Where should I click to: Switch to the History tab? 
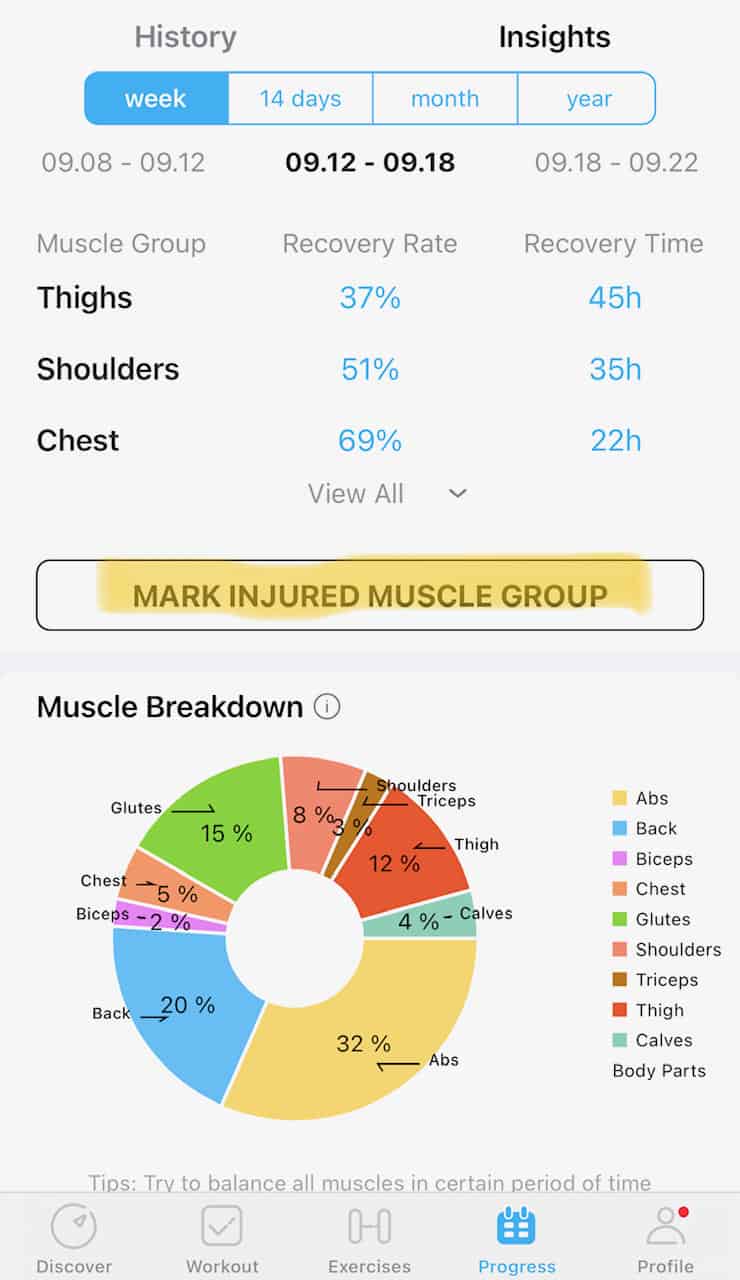[x=185, y=37]
